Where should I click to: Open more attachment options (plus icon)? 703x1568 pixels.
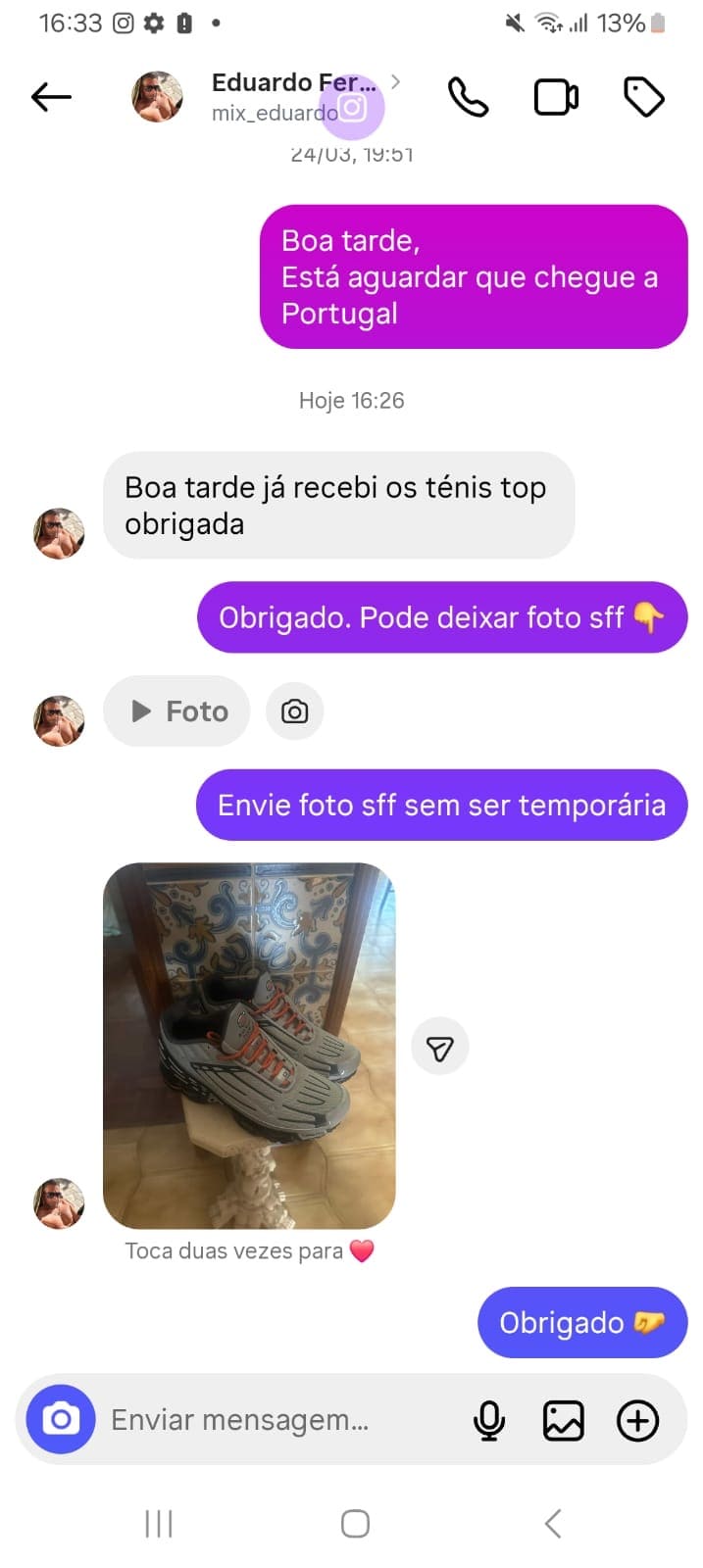pyautogui.click(x=637, y=1420)
